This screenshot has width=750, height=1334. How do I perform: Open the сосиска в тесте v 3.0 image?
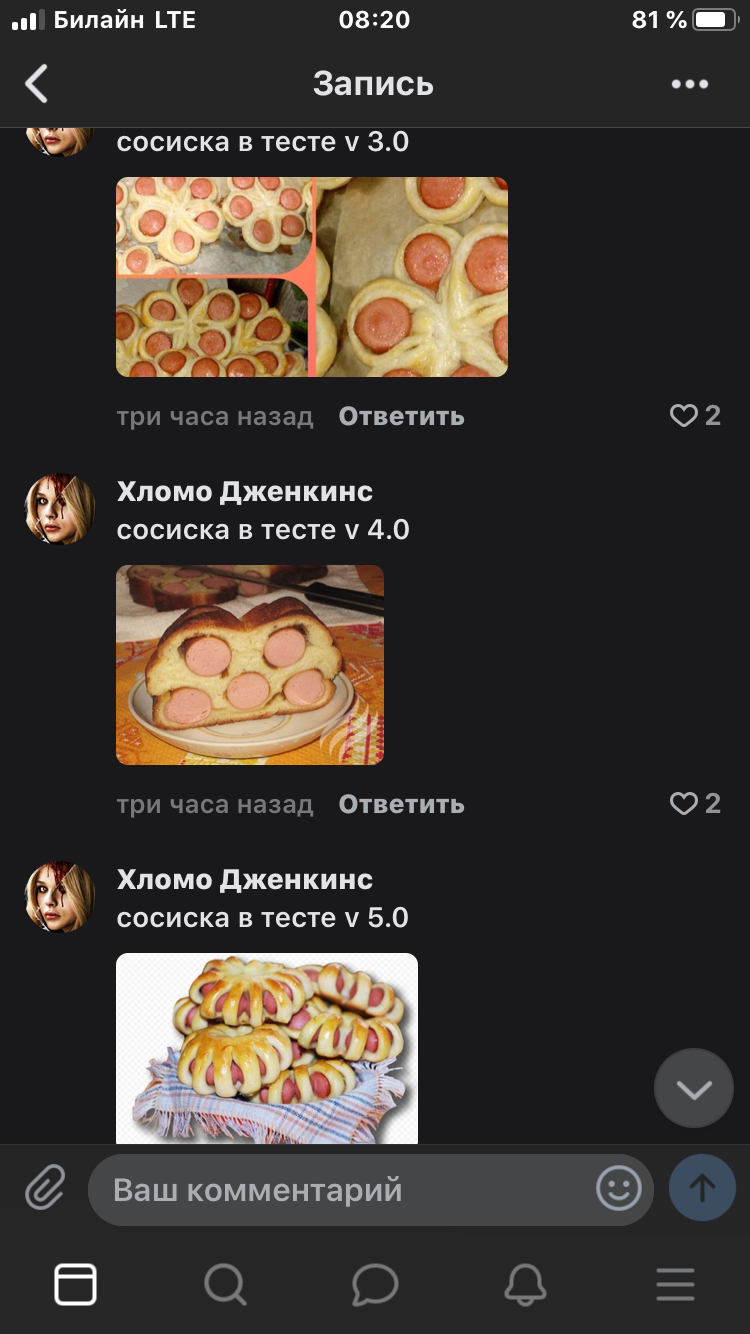click(x=311, y=277)
